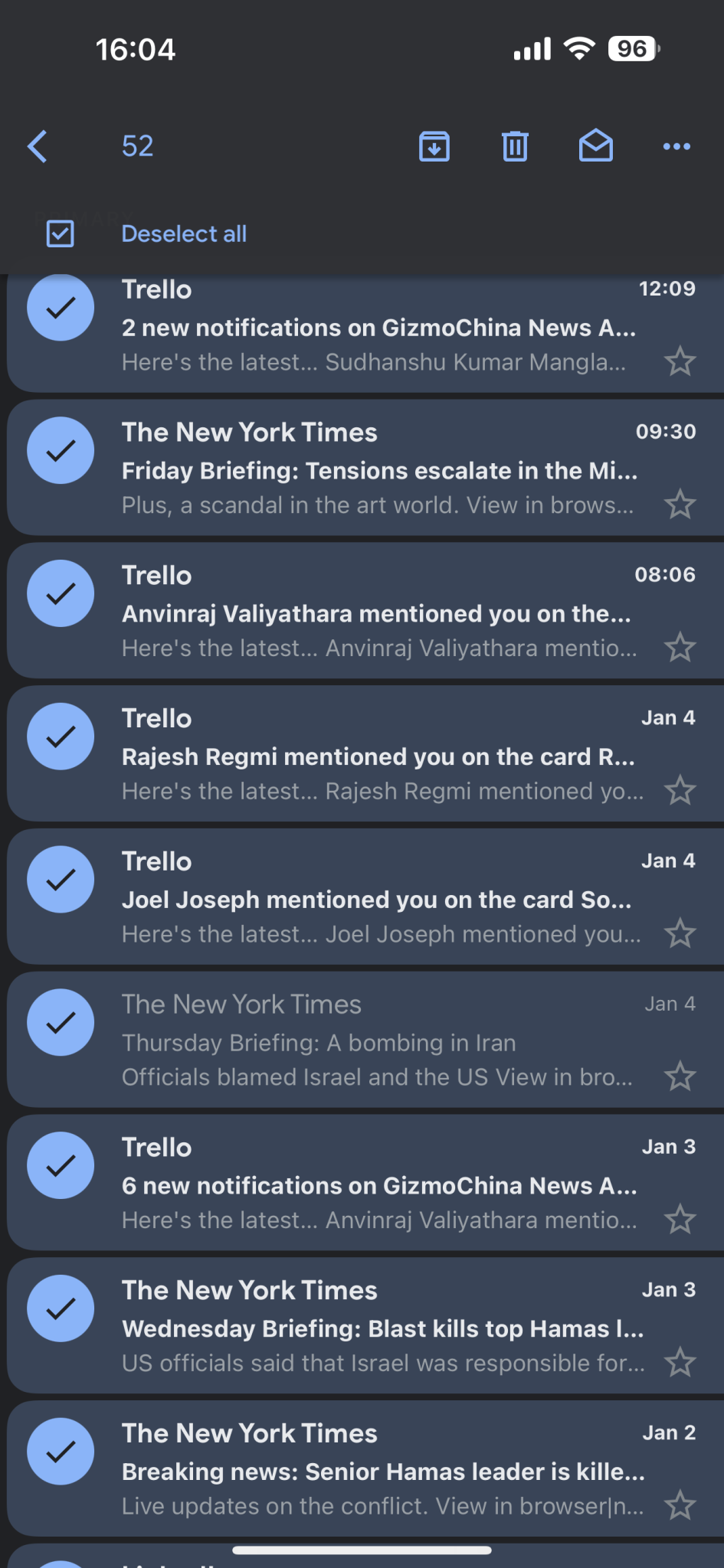Delete the selected emails

tap(514, 146)
